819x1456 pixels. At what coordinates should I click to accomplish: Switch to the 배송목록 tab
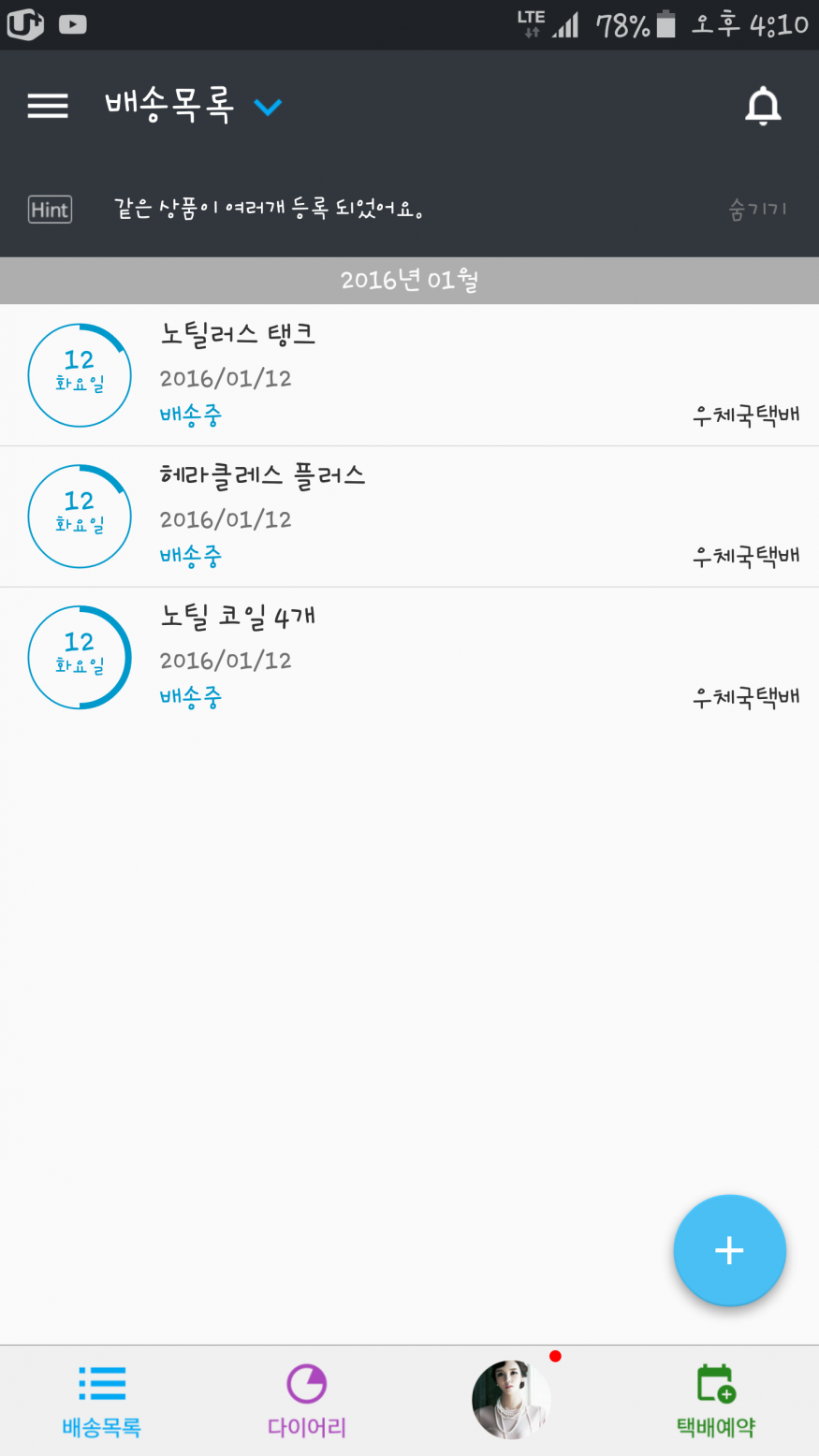click(x=101, y=1401)
